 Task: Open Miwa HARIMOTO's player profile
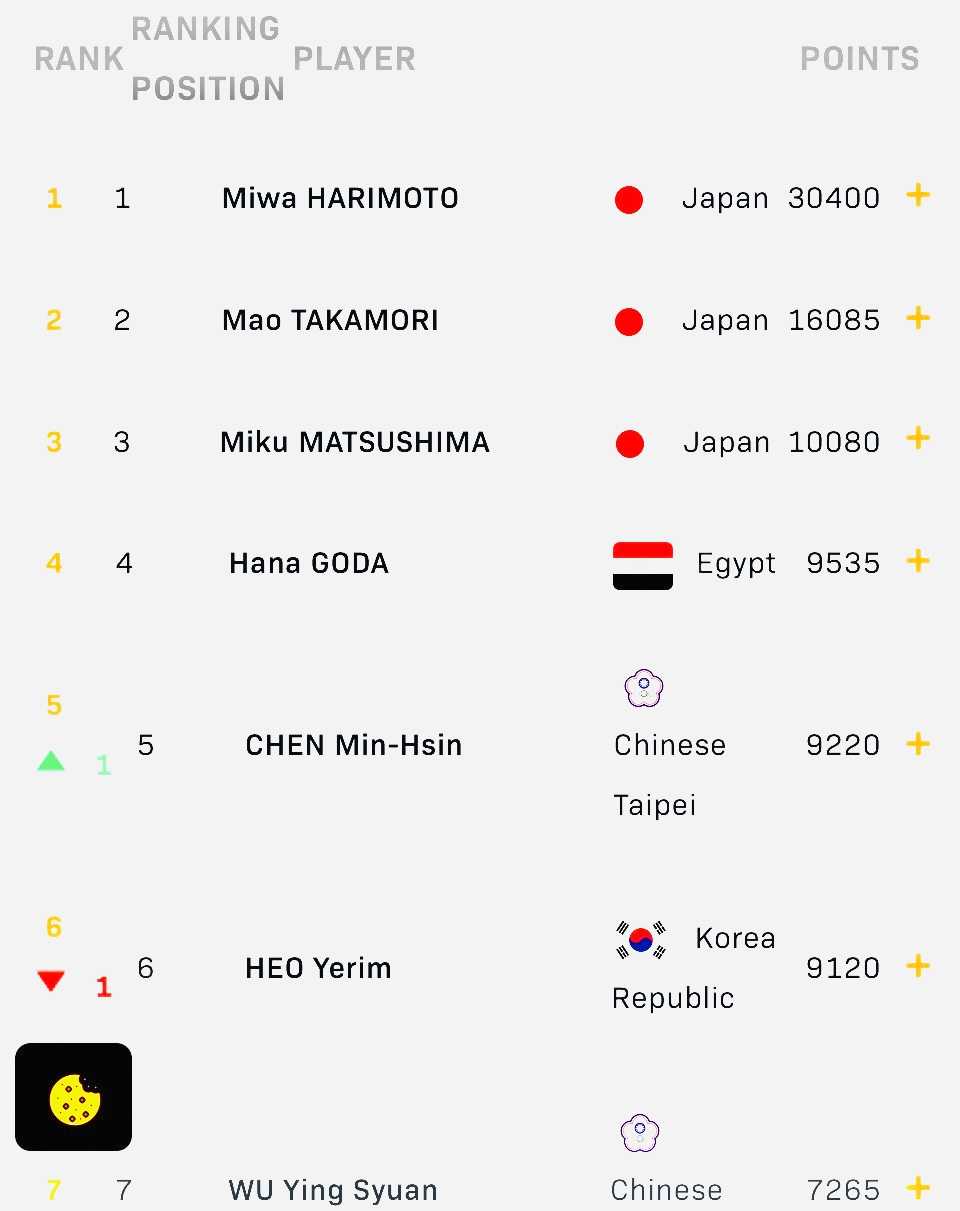(340, 198)
